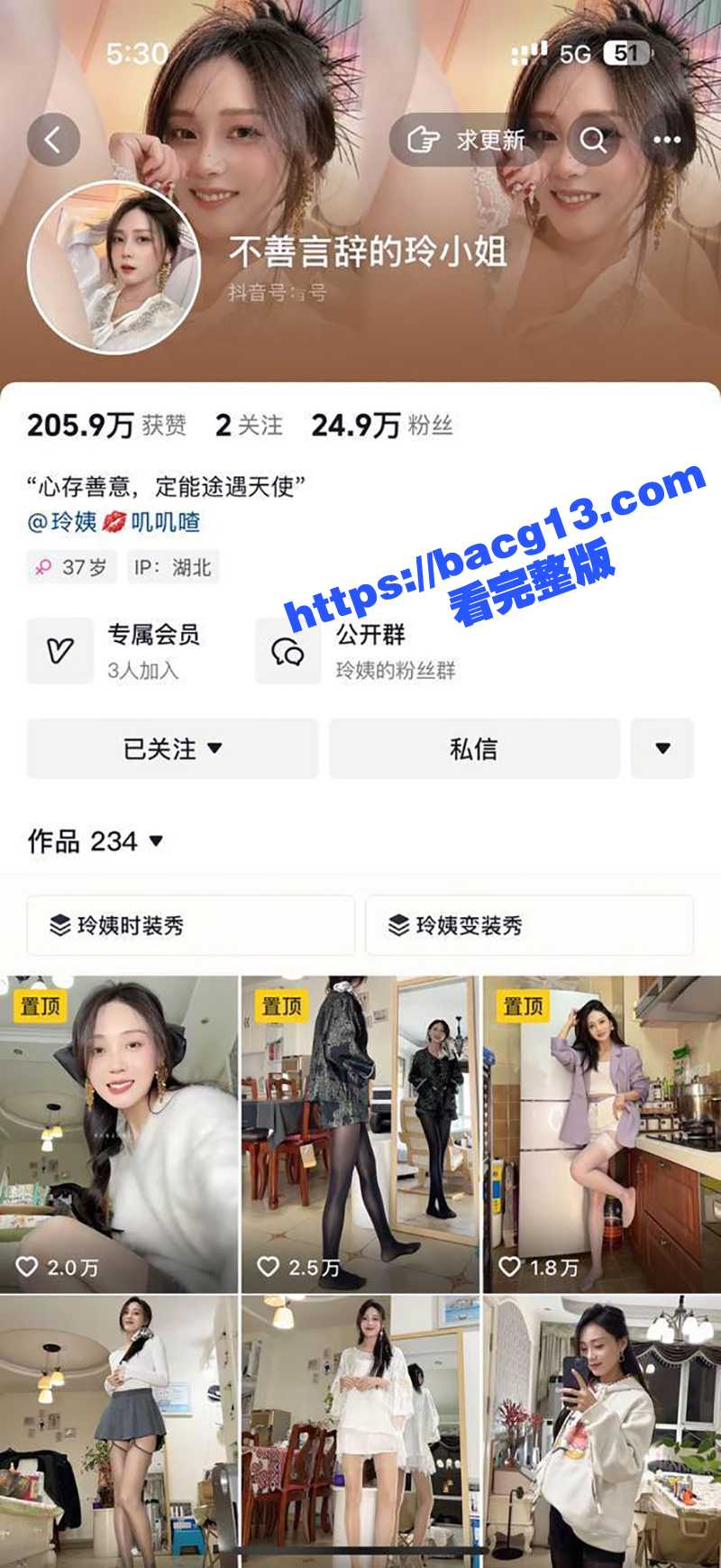
Task: Open the profile search icon
Action: coord(594,141)
